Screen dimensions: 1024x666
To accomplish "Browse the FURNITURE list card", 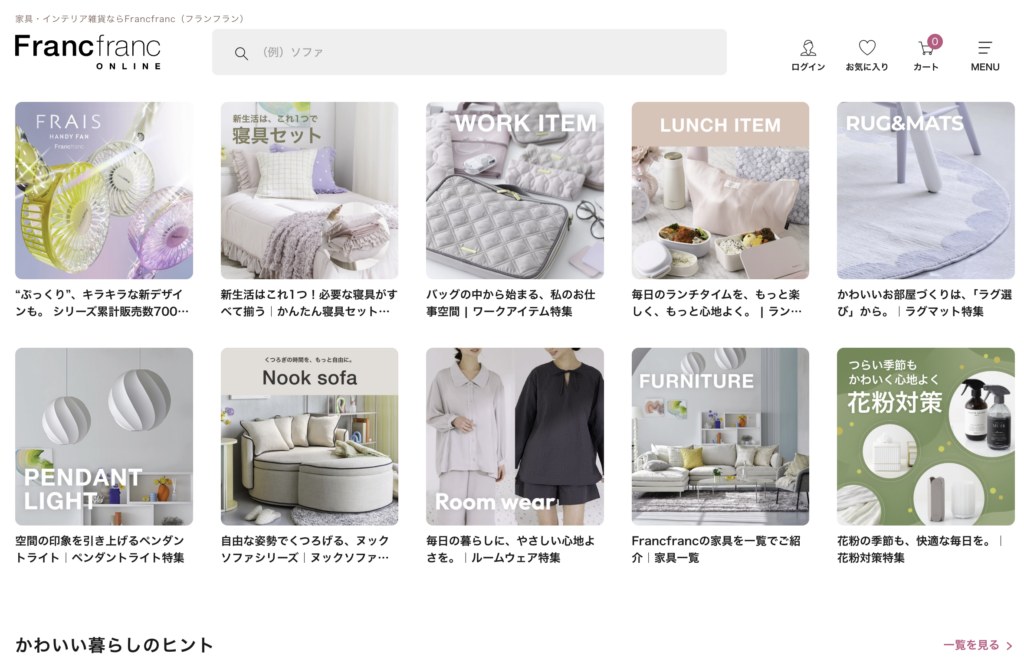I will pos(720,436).
